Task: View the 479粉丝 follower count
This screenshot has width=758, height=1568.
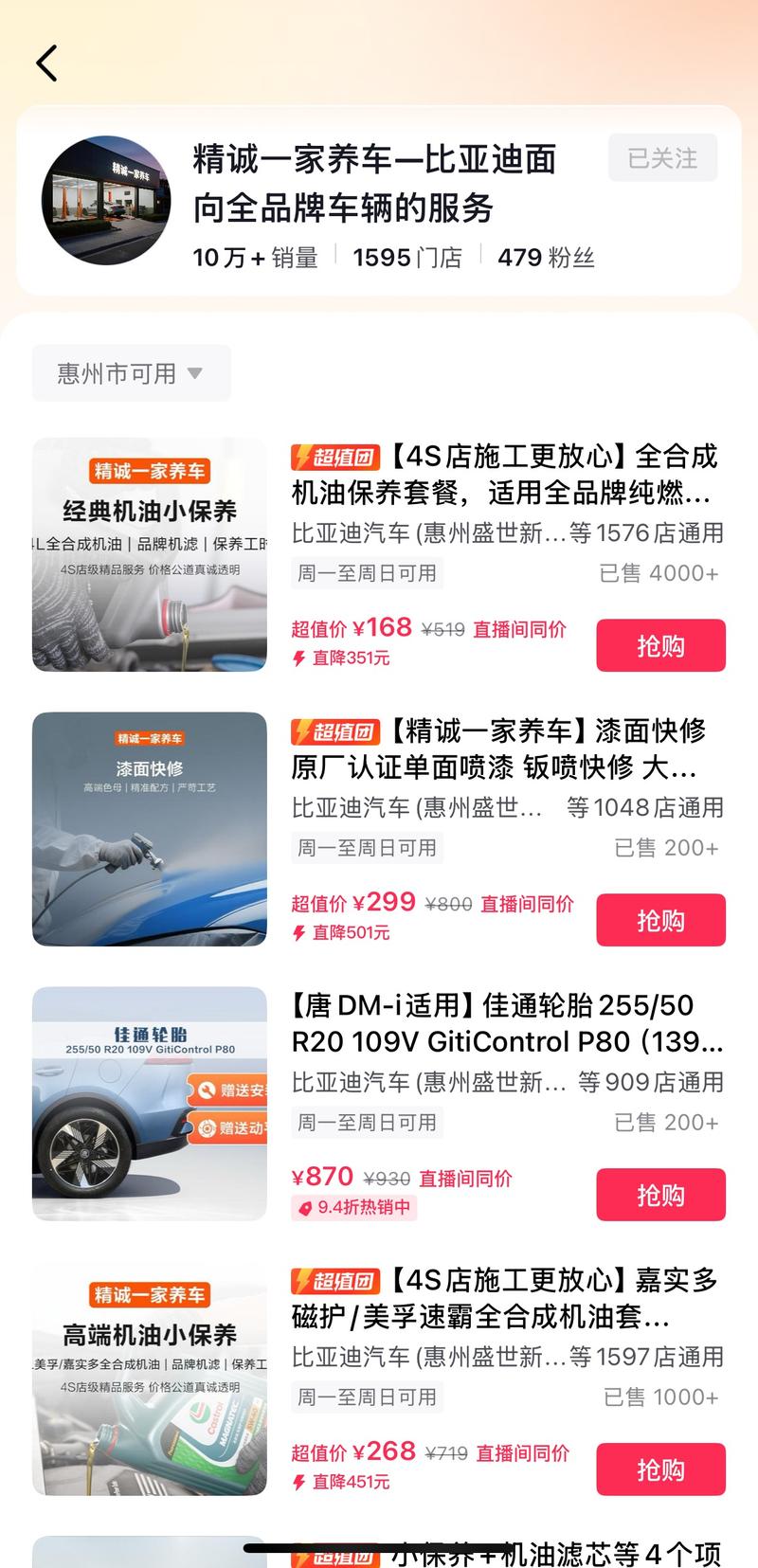Action: (x=545, y=257)
